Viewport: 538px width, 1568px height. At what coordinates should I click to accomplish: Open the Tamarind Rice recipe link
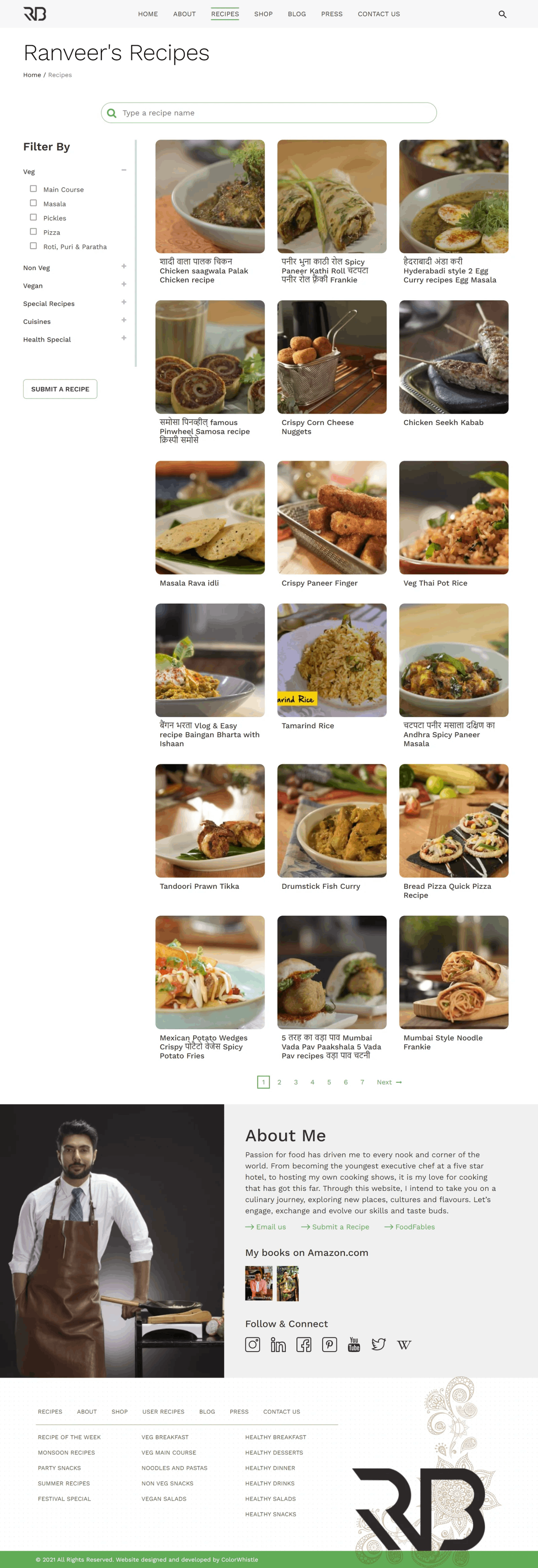pos(308,726)
